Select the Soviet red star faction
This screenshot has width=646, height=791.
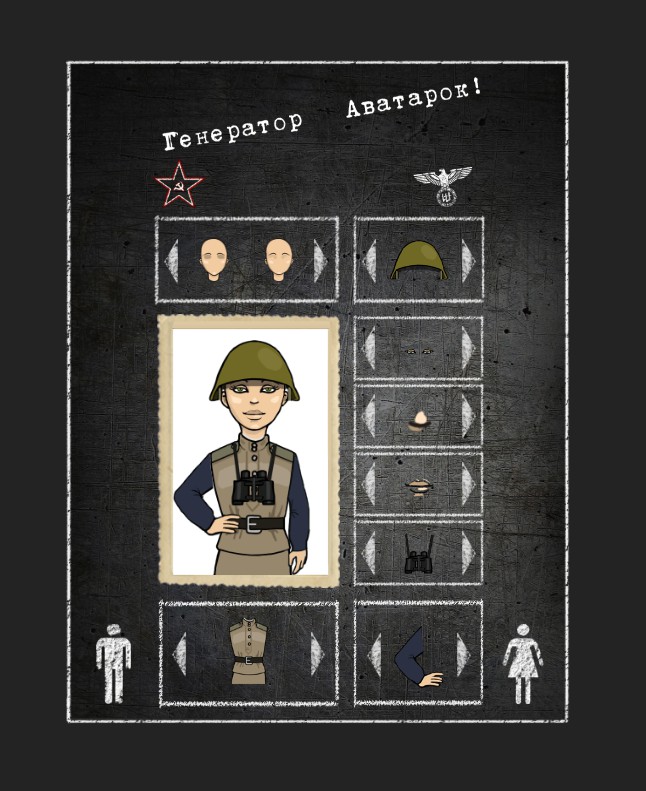pyautogui.click(x=179, y=185)
